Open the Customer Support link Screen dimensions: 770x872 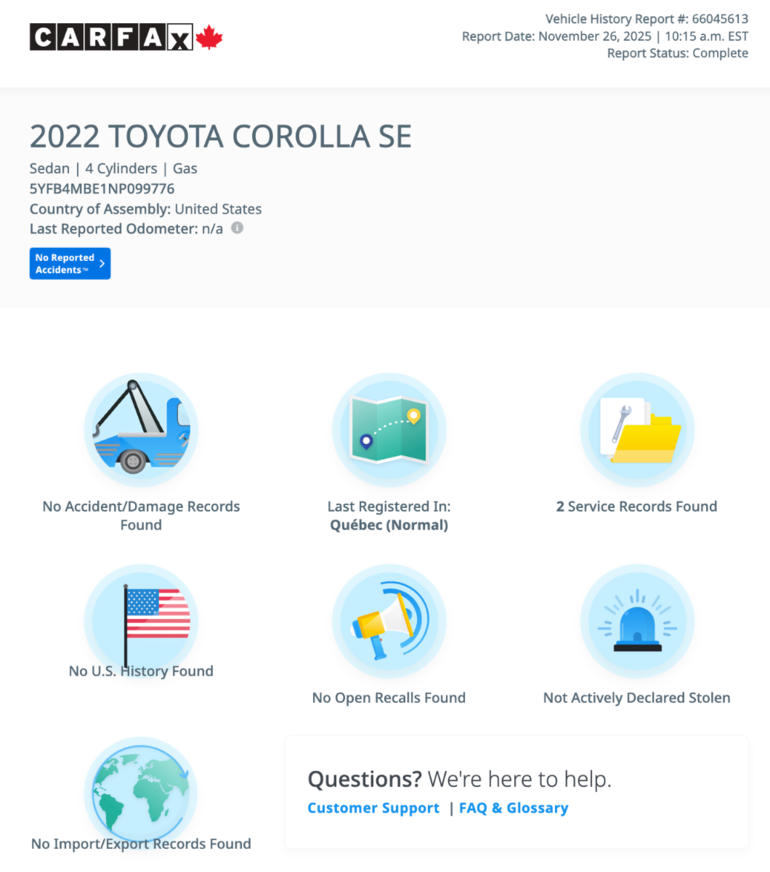373,808
